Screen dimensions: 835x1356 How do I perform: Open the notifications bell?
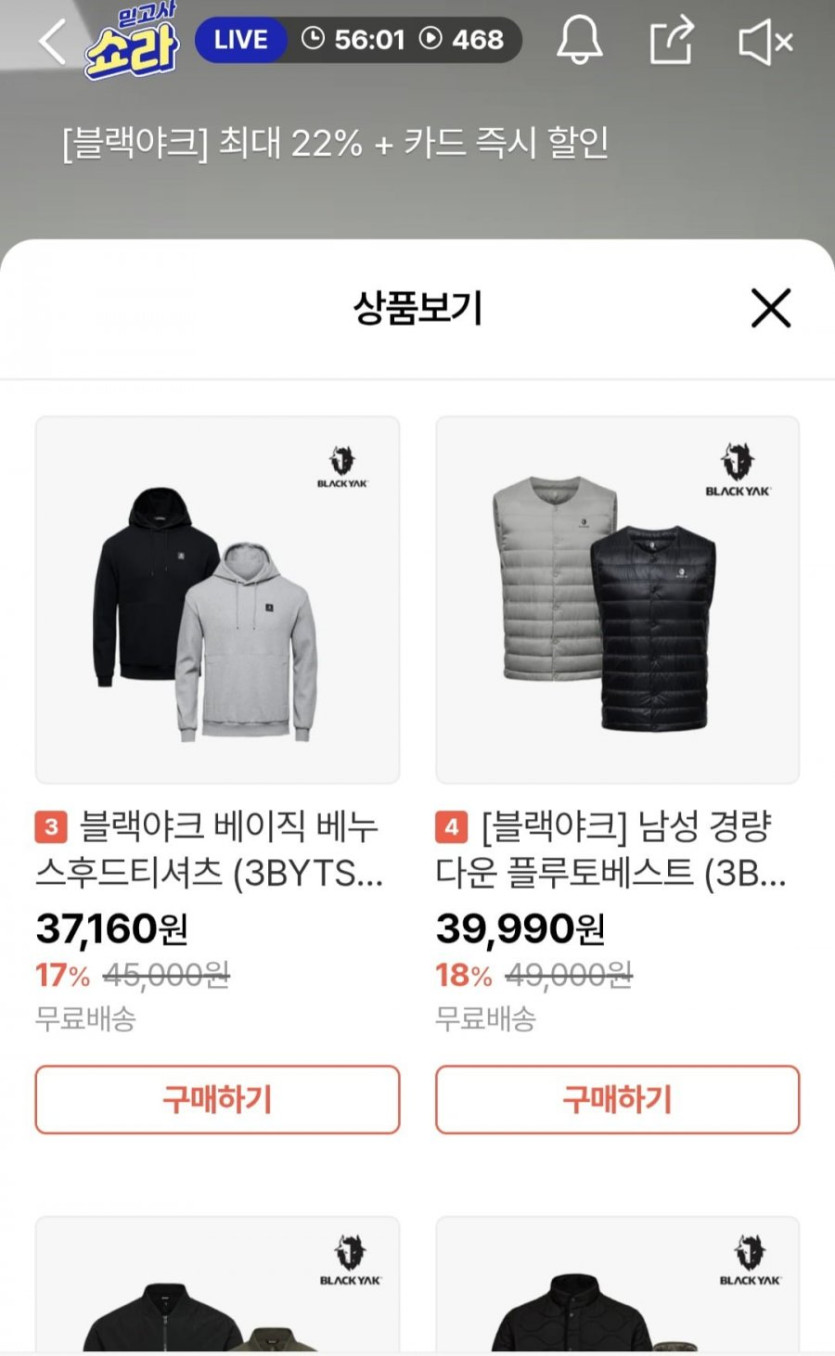pos(579,41)
